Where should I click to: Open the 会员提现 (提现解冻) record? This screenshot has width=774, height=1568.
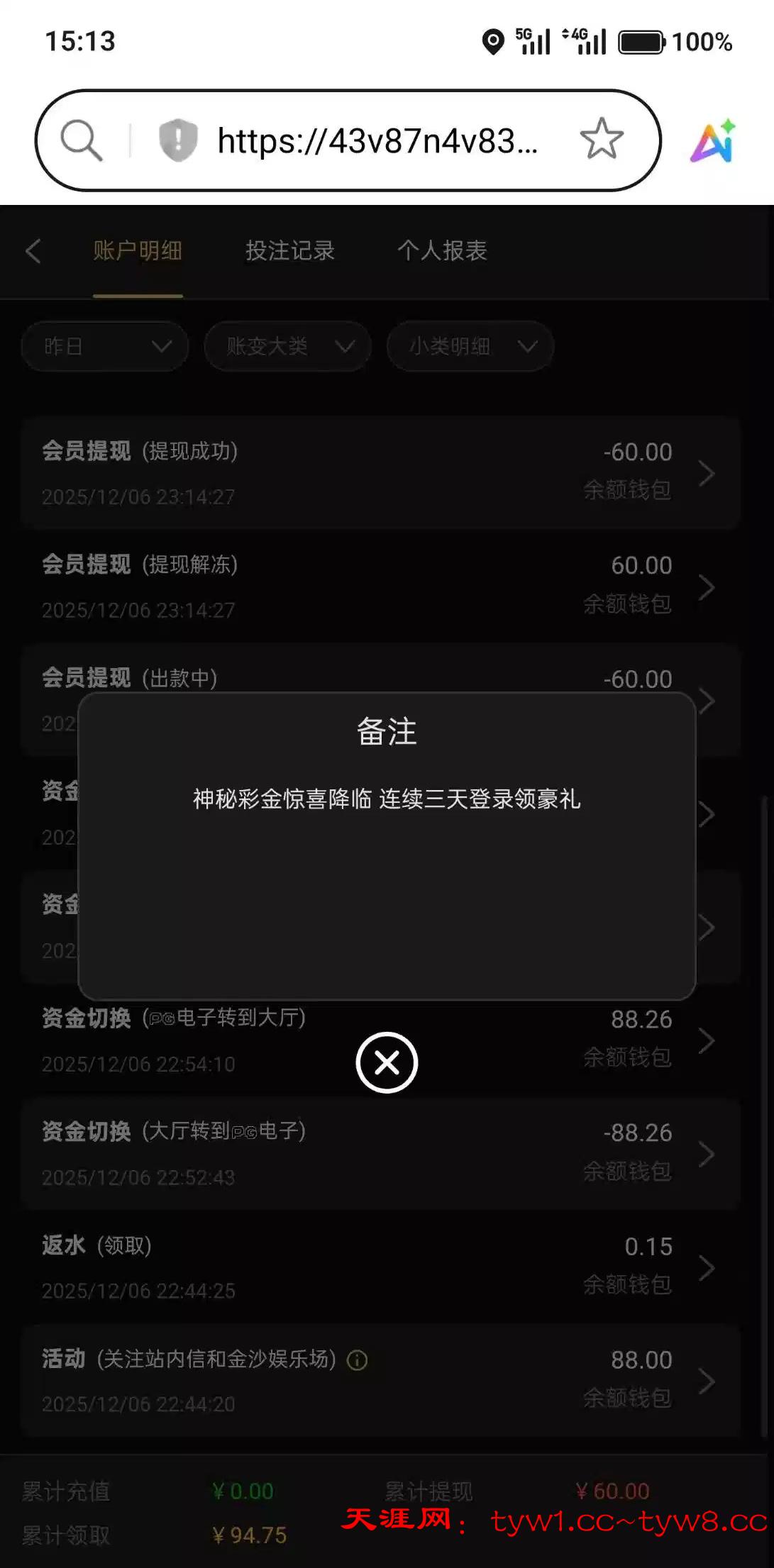coord(380,586)
